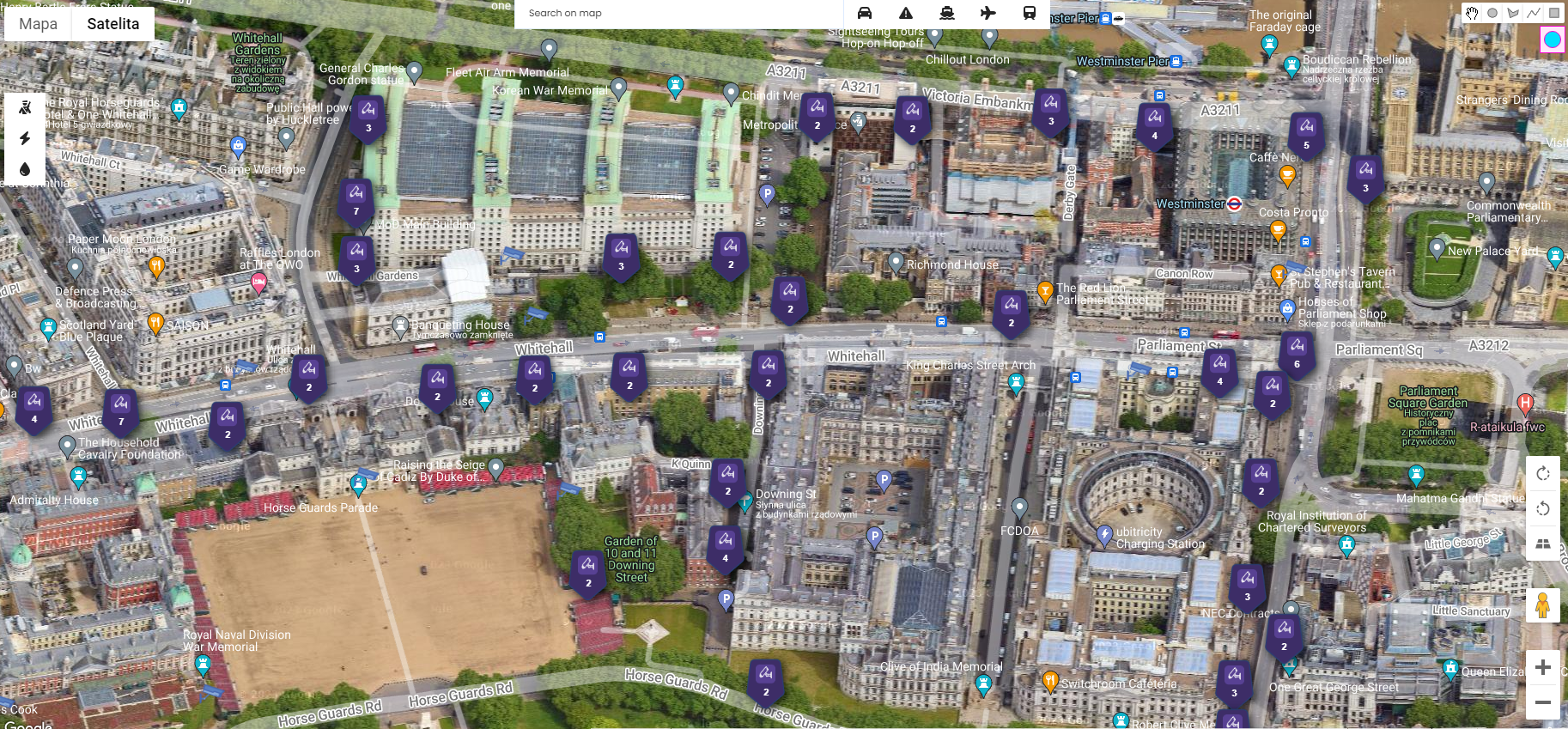Select the ferry boat layer icon
The height and width of the screenshot is (729, 1568).
click(947, 13)
